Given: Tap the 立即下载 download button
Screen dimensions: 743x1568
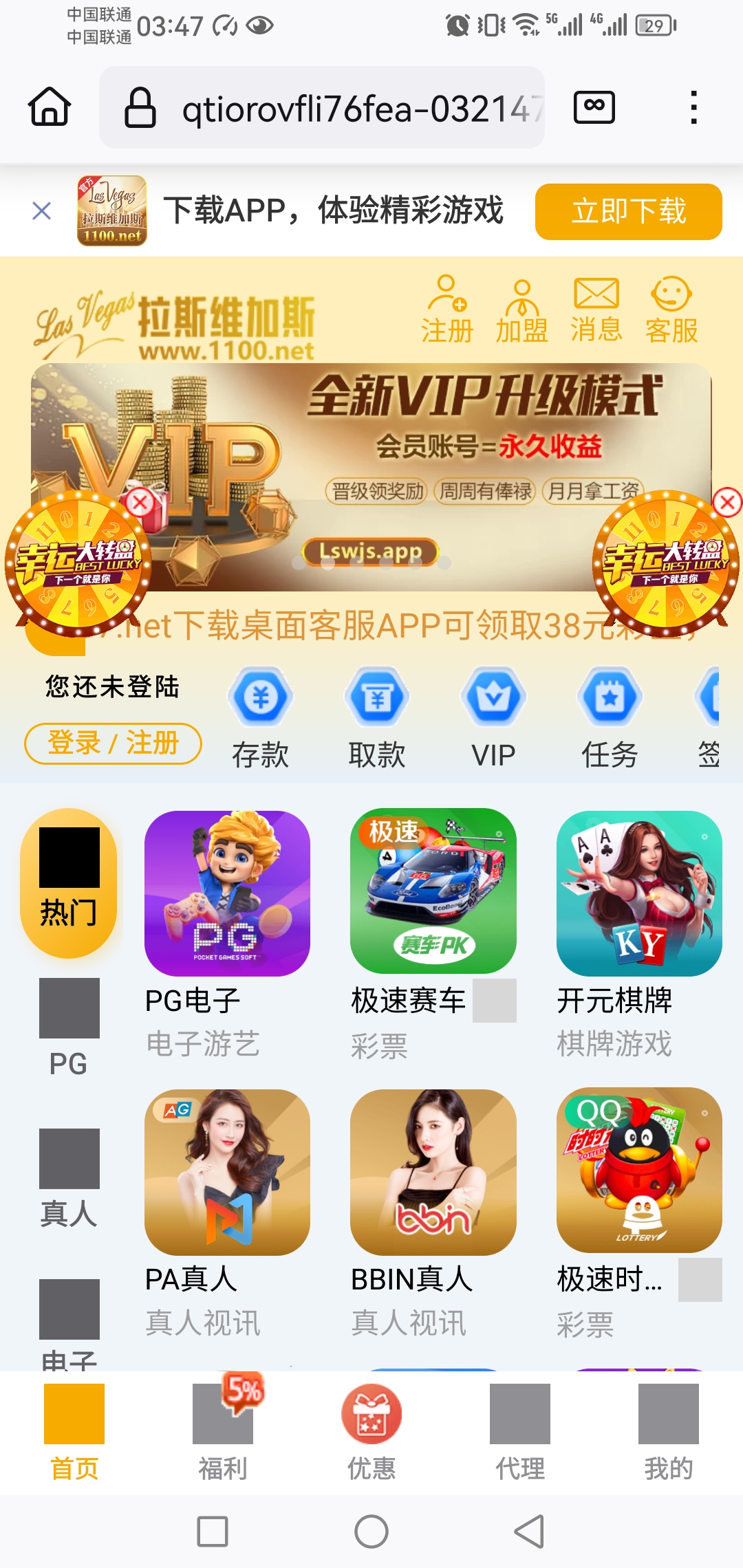Looking at the screenshot, I should point(628,211).
